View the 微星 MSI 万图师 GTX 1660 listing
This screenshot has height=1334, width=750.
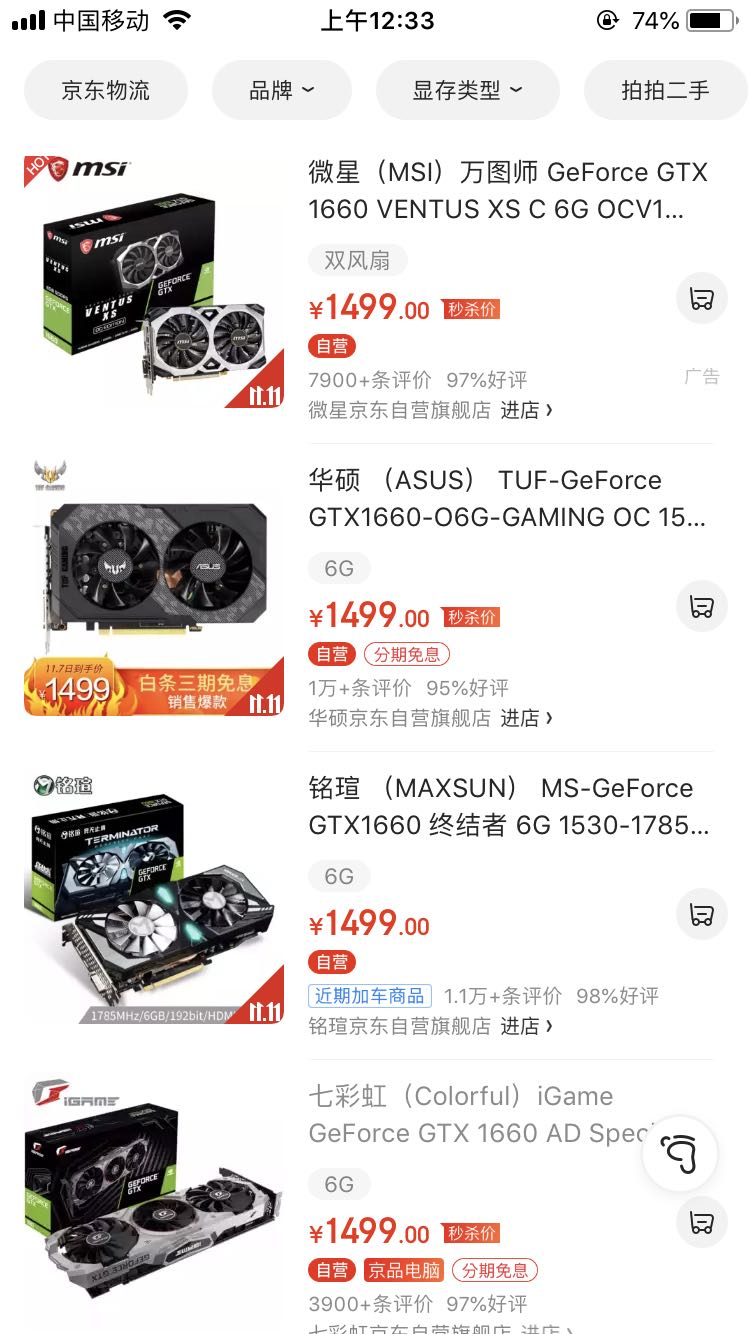508,191
